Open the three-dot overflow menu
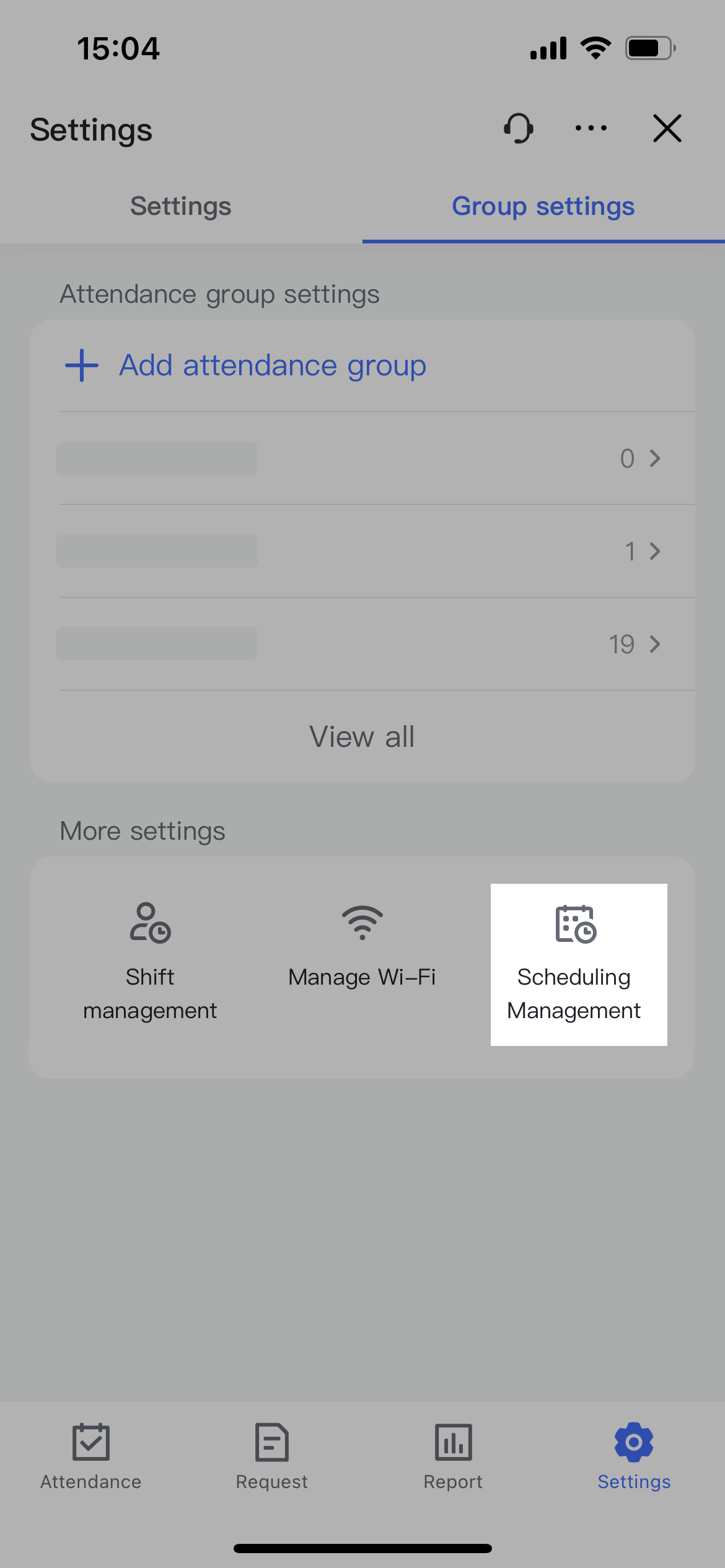The image size is (725, 1568). click(x=591, y=129)
